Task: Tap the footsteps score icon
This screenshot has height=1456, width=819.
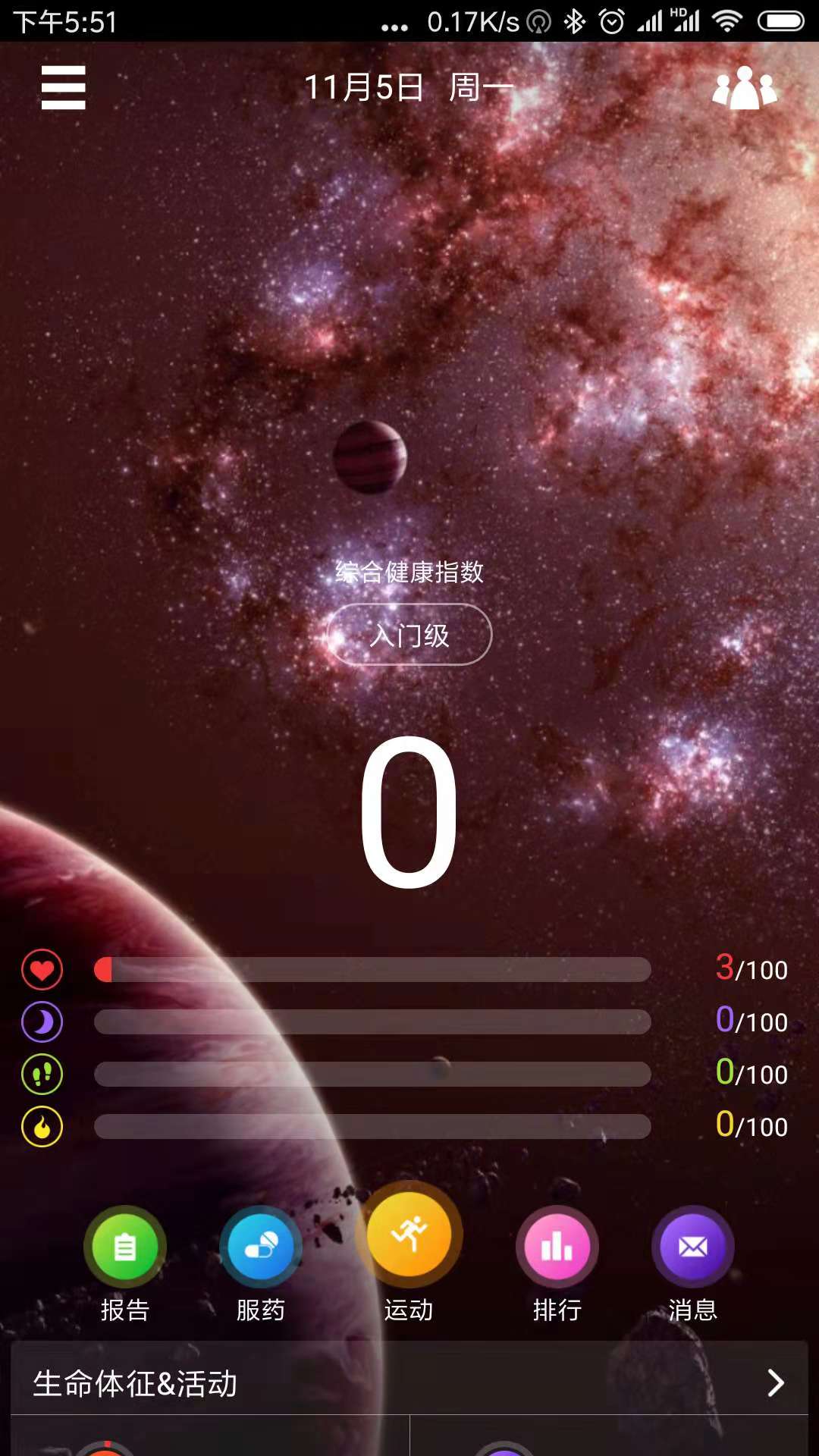Action: click(42, 1075)
